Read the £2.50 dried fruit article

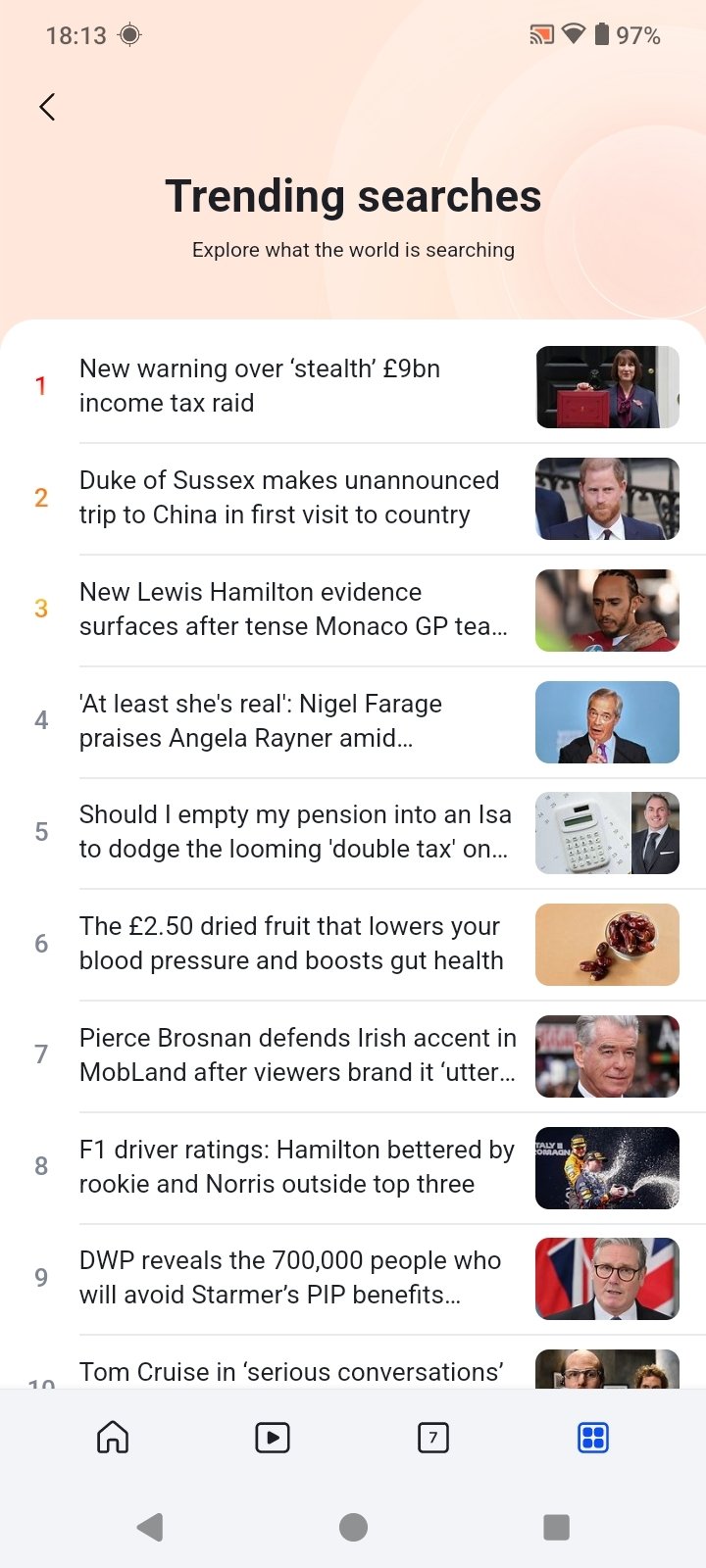click(x=353, y=944)
